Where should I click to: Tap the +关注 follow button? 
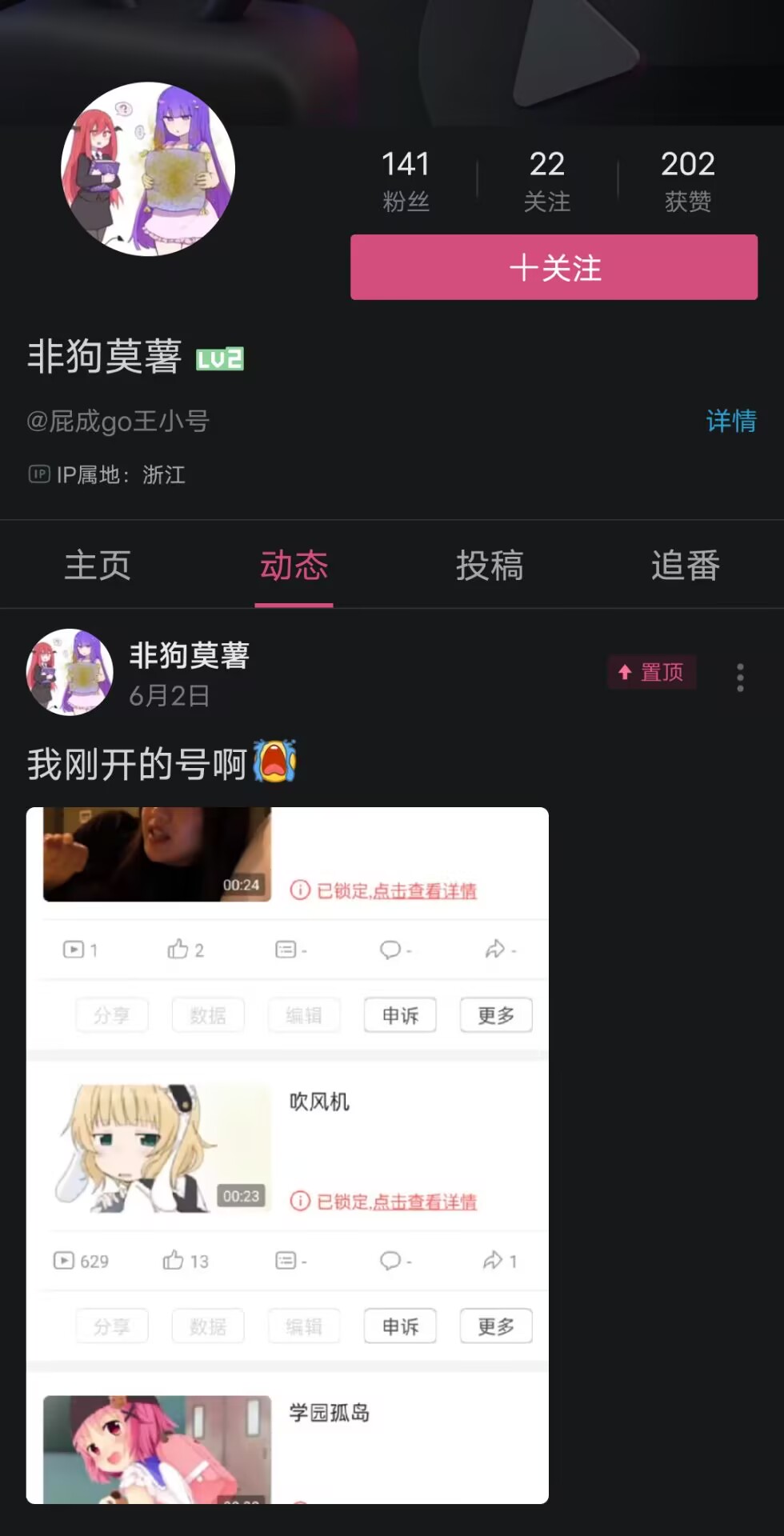pos(554,267)
